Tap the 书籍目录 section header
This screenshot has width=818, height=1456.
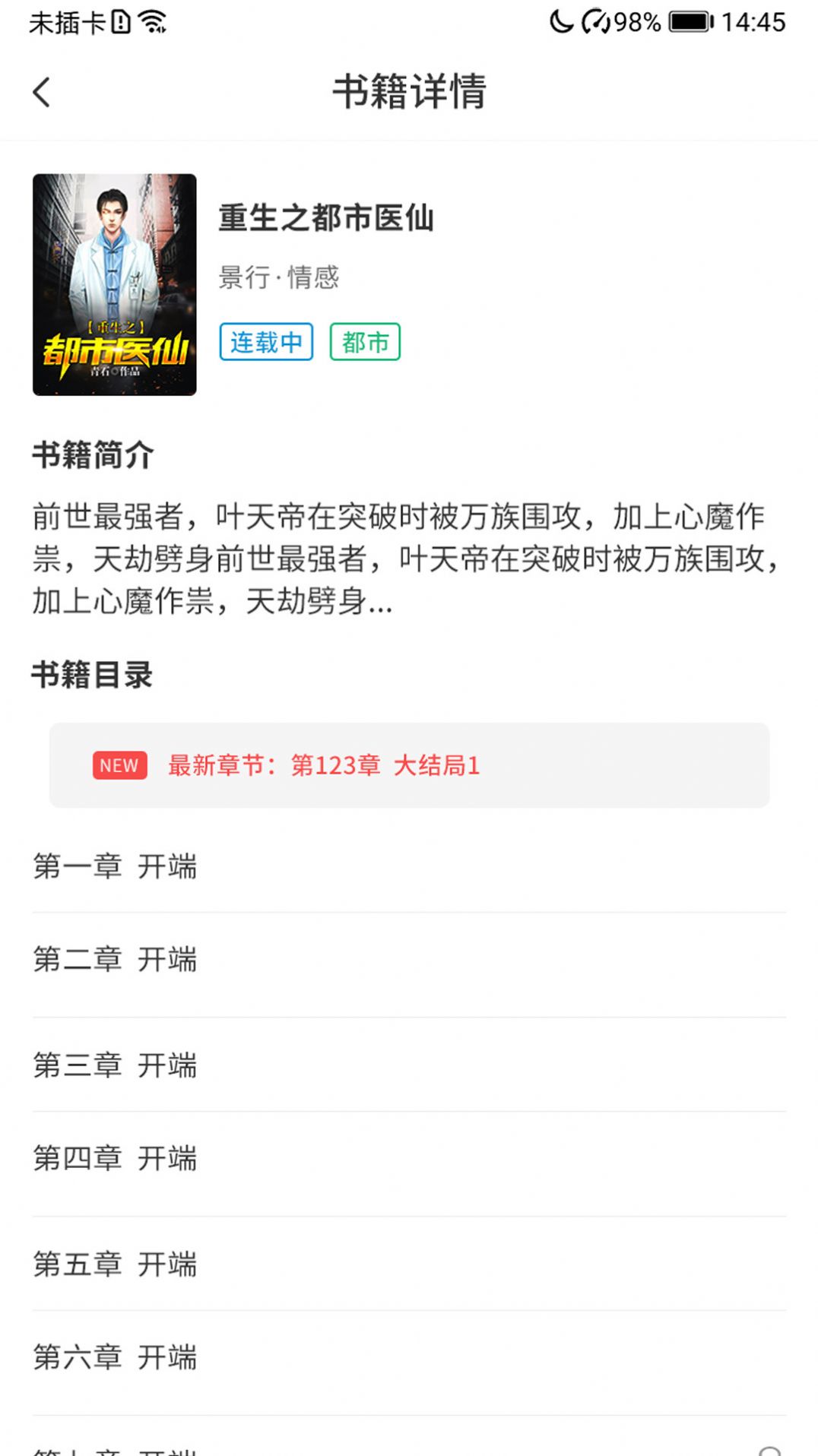93,674
